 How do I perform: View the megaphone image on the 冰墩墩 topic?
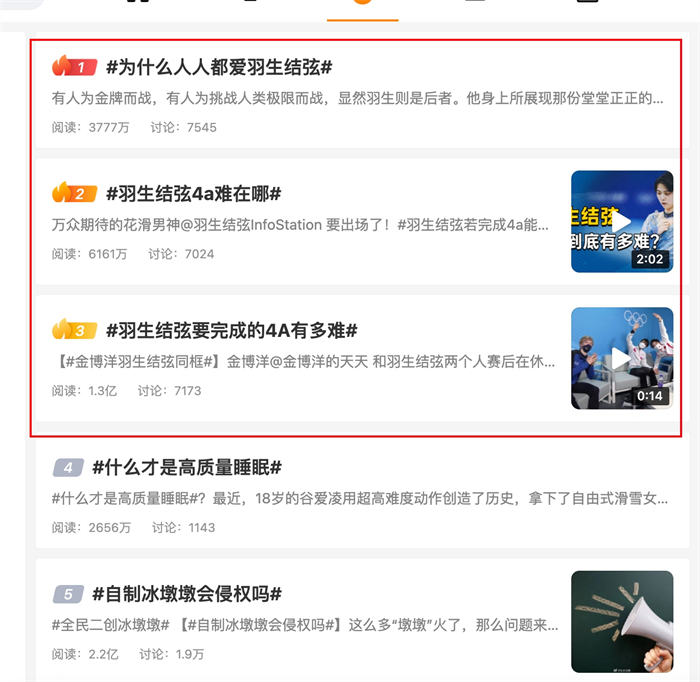[x=621, y=621]
